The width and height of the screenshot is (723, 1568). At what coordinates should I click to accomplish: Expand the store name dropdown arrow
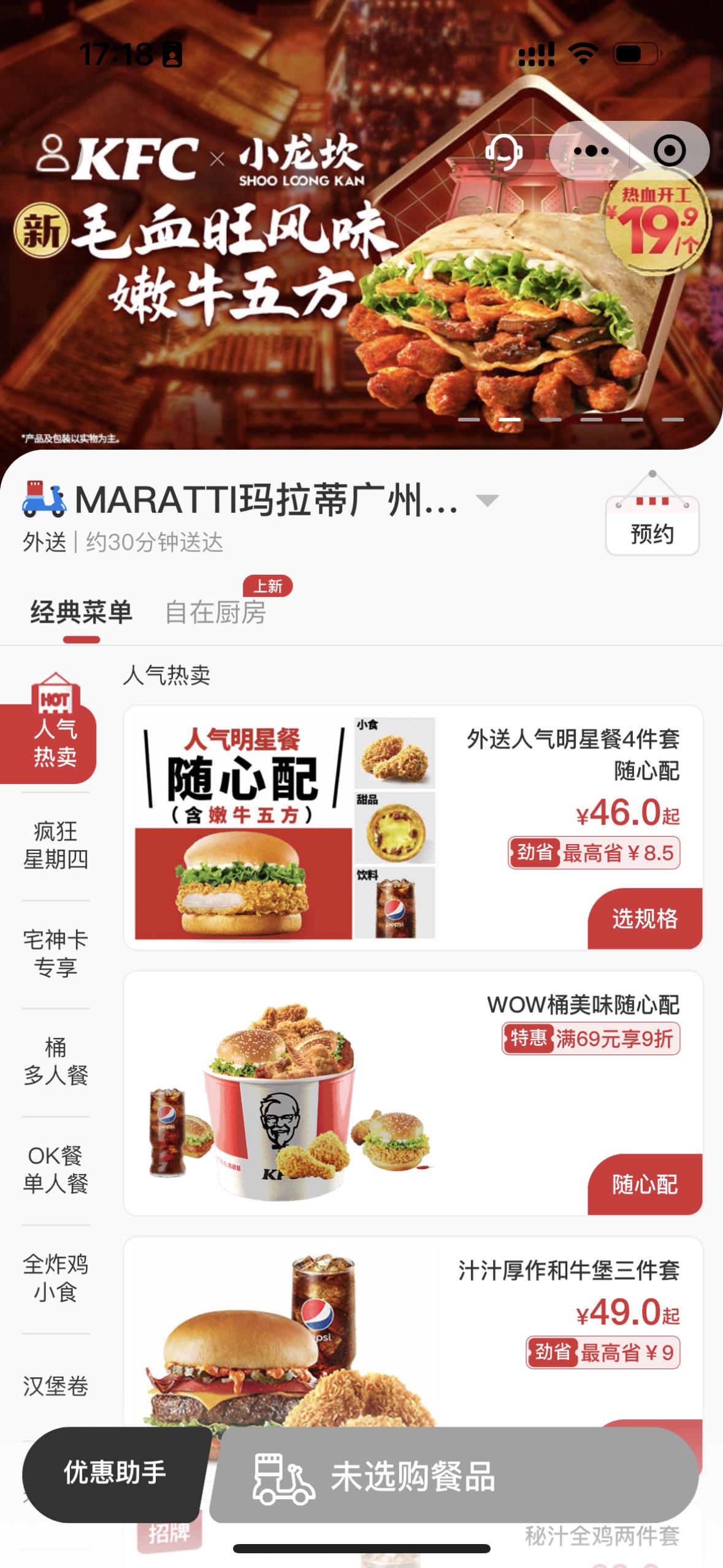coord(488,501)
